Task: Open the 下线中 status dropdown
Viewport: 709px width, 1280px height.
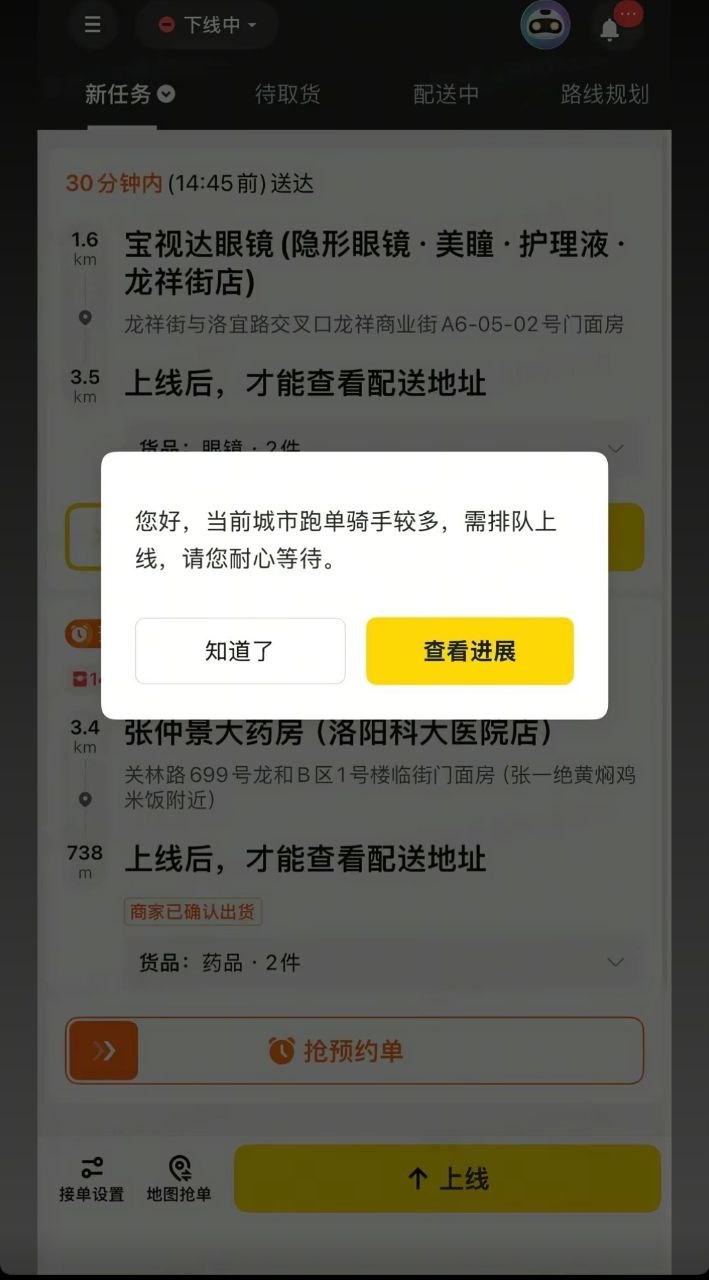Action: click(207, 25)
